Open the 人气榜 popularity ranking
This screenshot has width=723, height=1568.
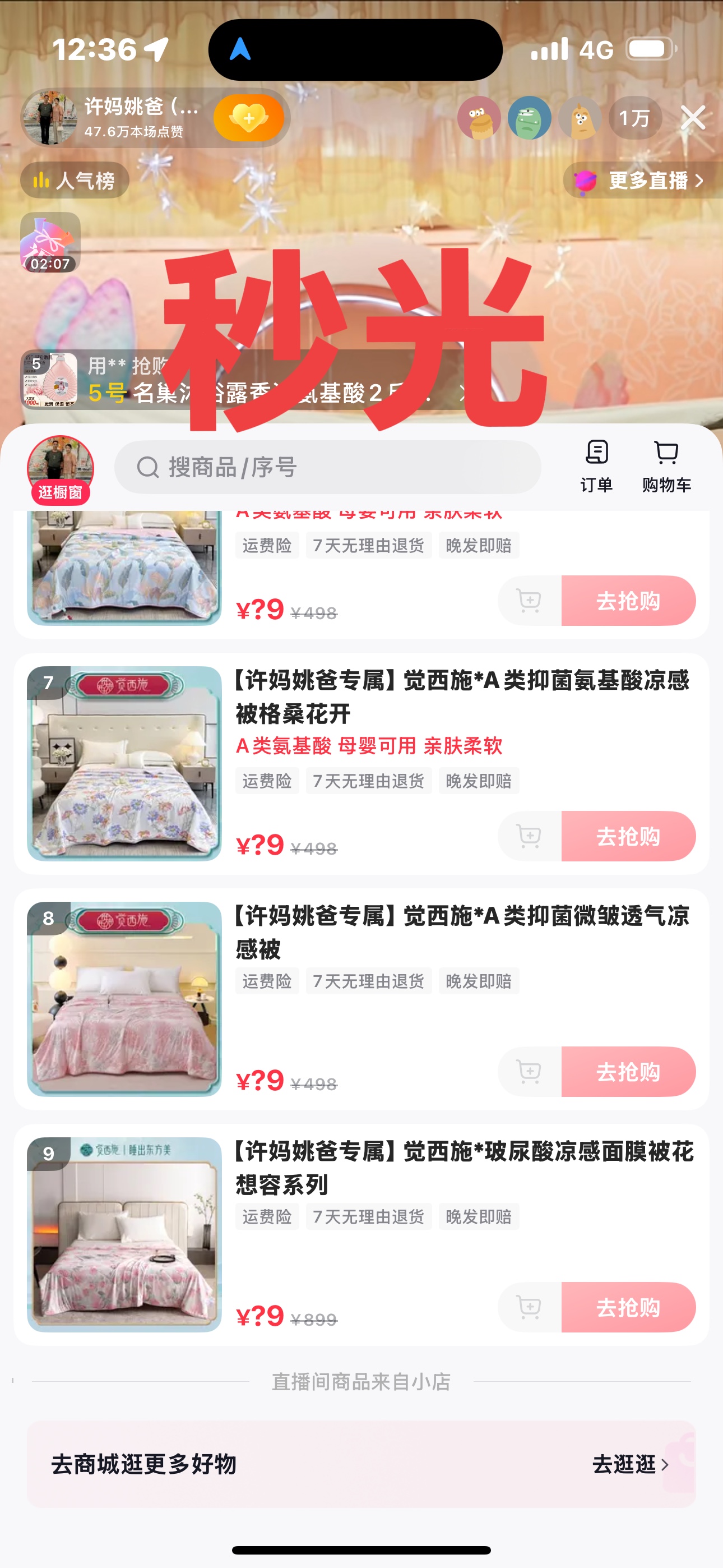[x=75, y=181]
